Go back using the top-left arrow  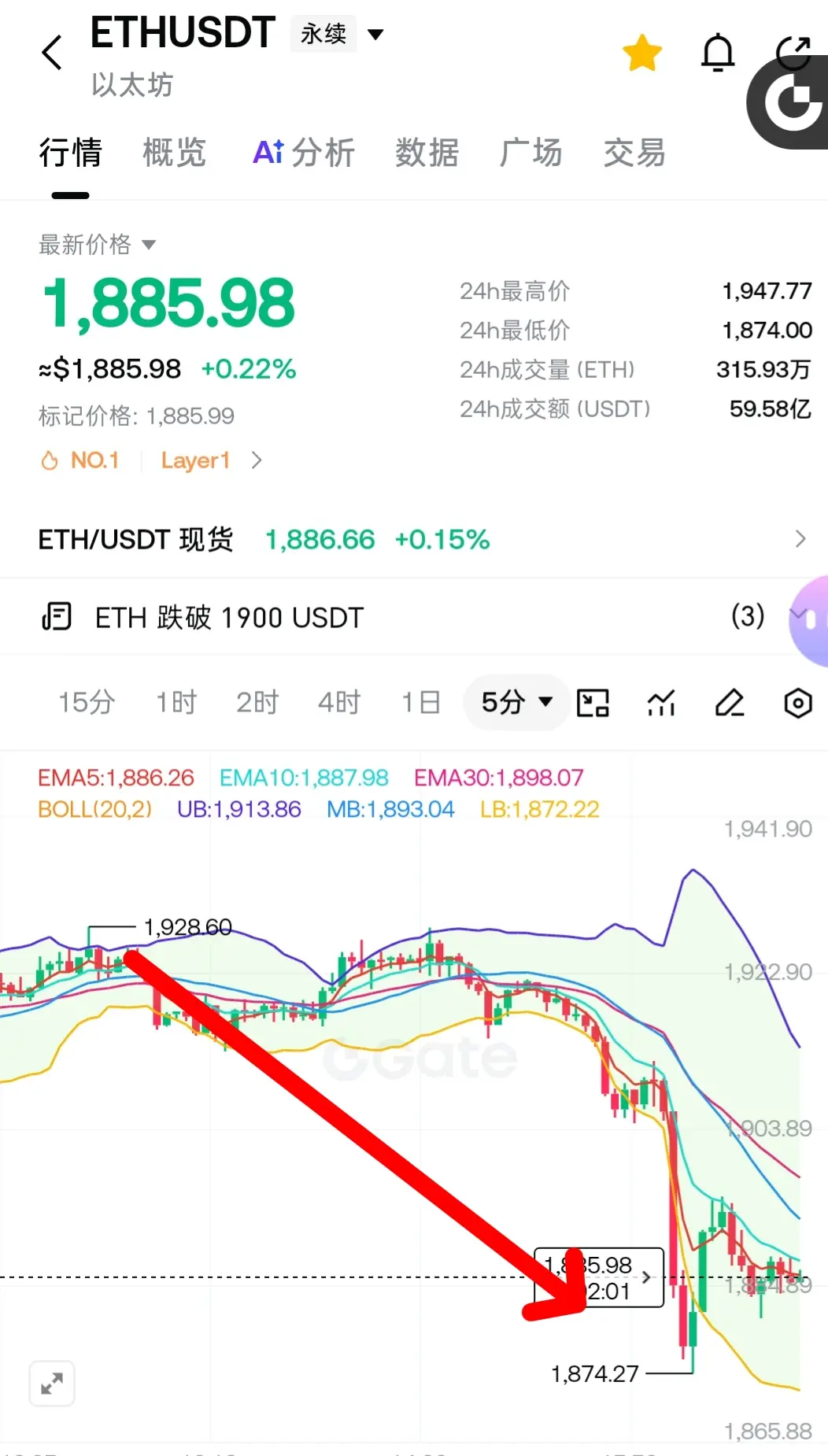[52, 53]
